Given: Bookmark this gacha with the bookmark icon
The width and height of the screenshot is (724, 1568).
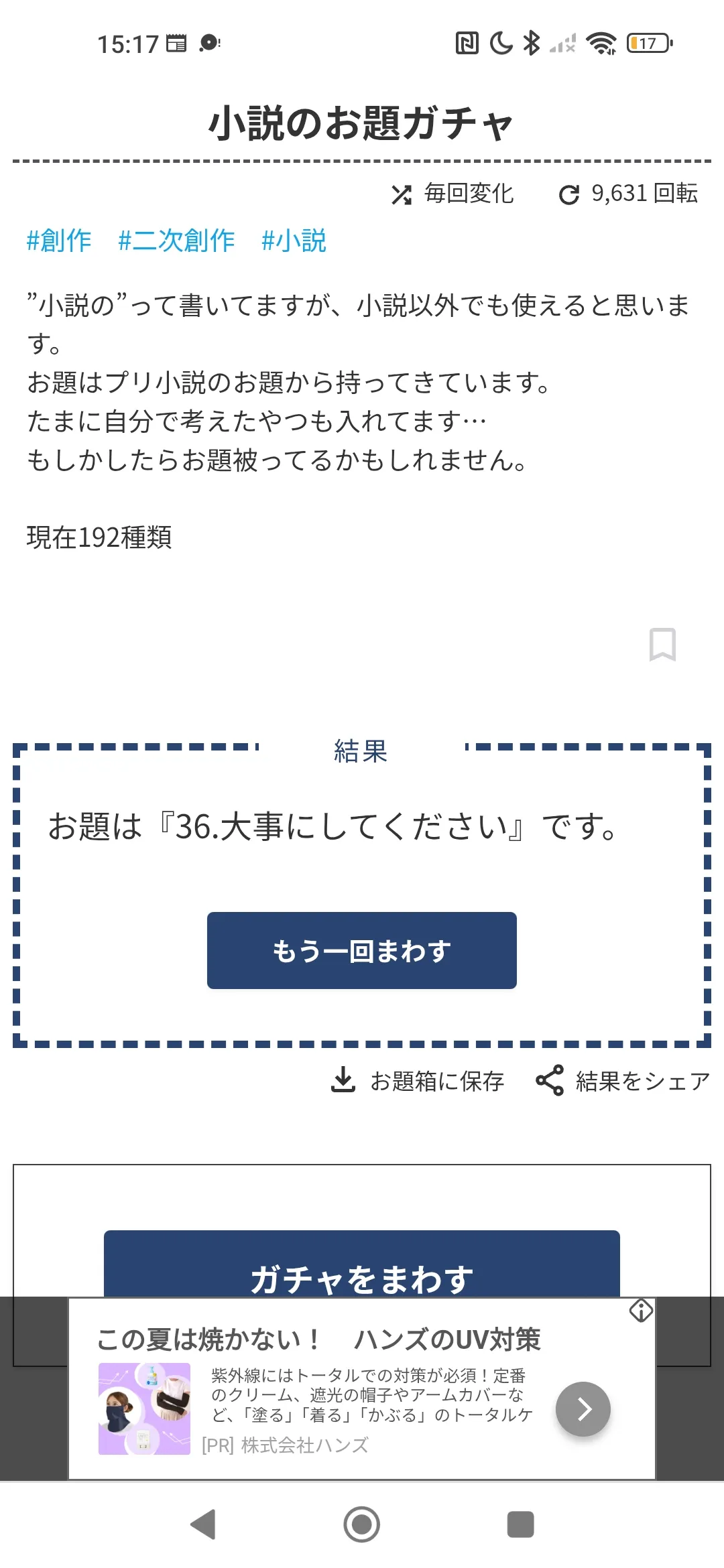Looking at the screenshot, I should [662, 645].
